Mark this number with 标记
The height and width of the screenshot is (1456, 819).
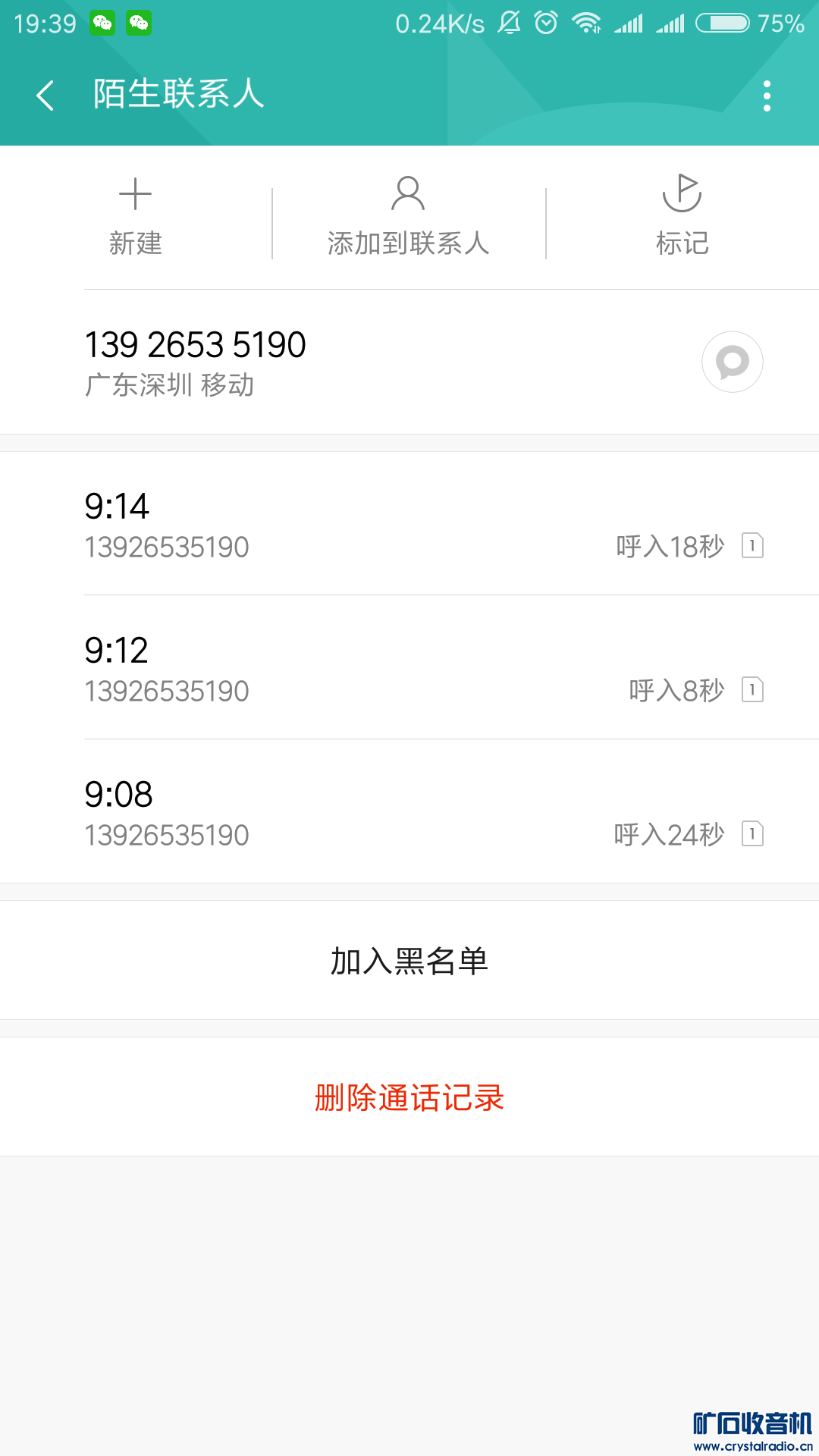[x=682, y=218]
